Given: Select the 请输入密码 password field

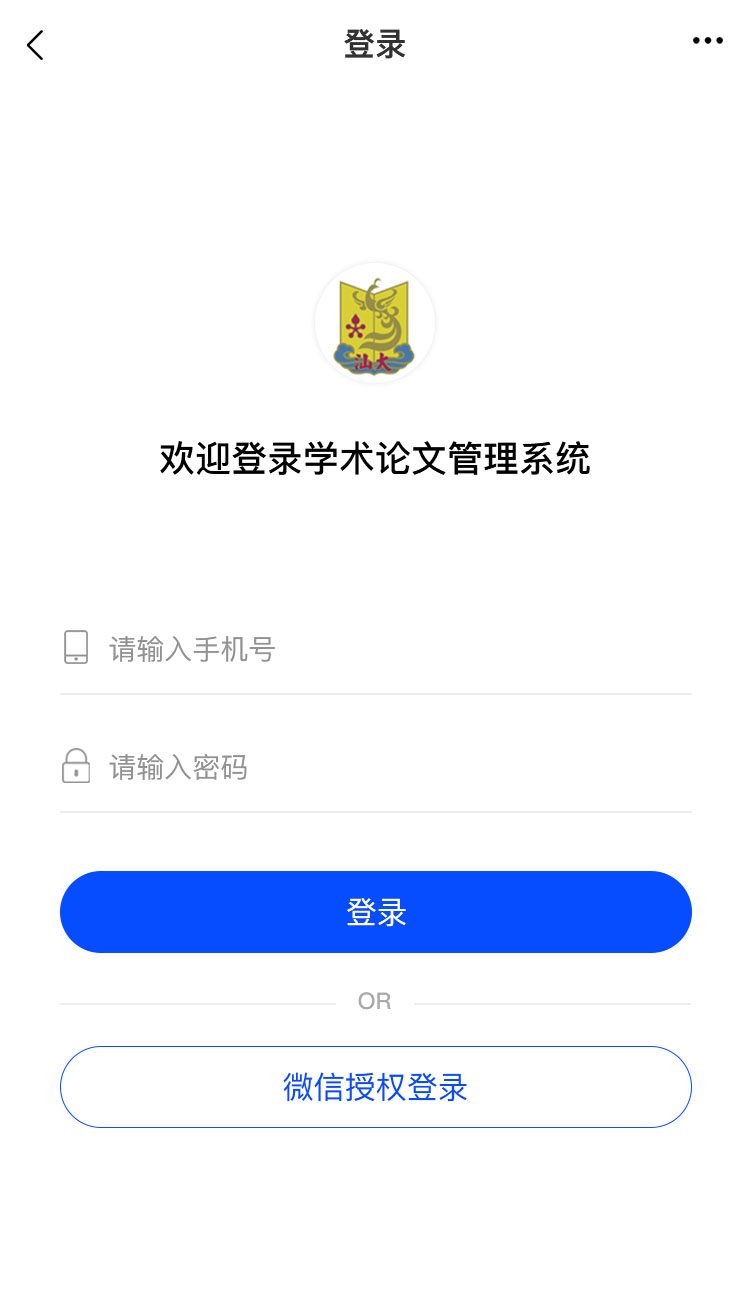Looking at the screenshot, I should (x=390, y=768).
